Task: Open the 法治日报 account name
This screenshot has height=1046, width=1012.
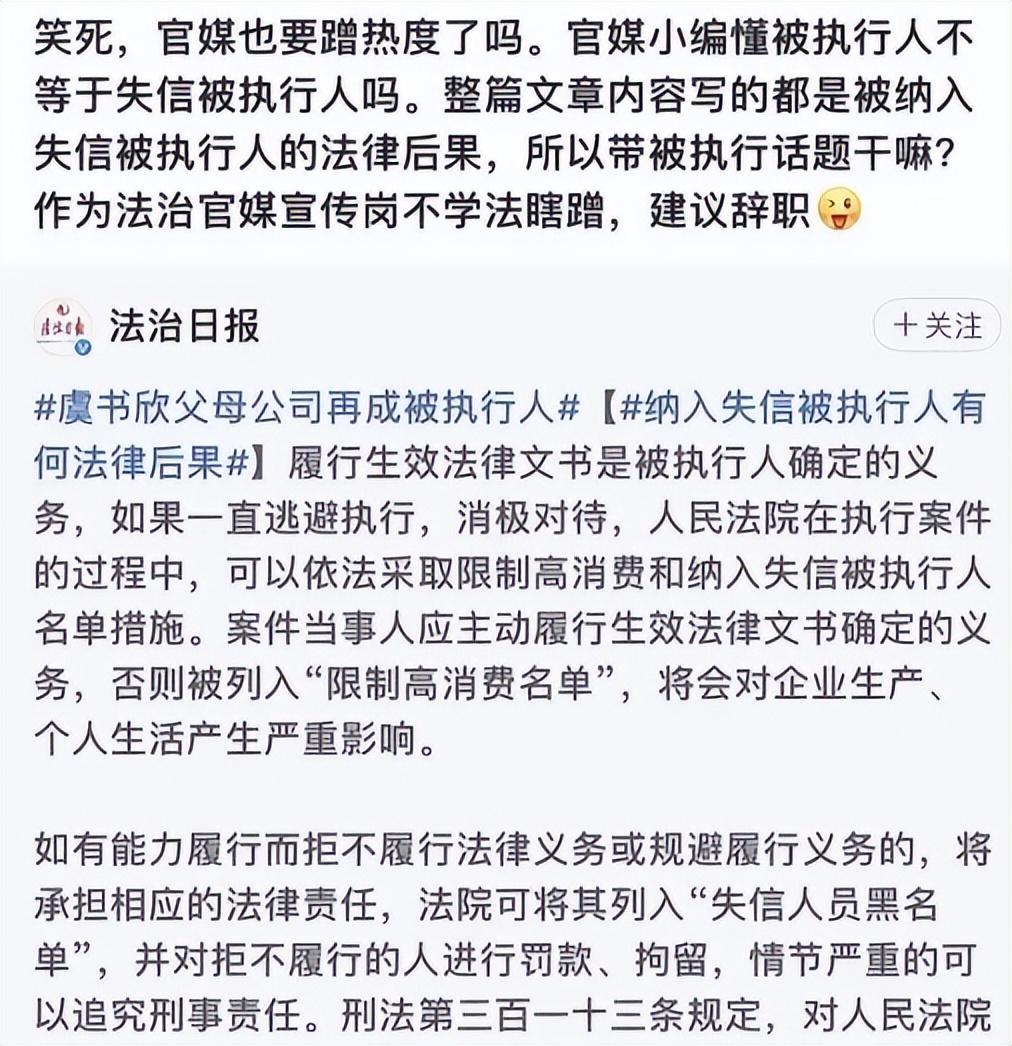Action: 184,326
